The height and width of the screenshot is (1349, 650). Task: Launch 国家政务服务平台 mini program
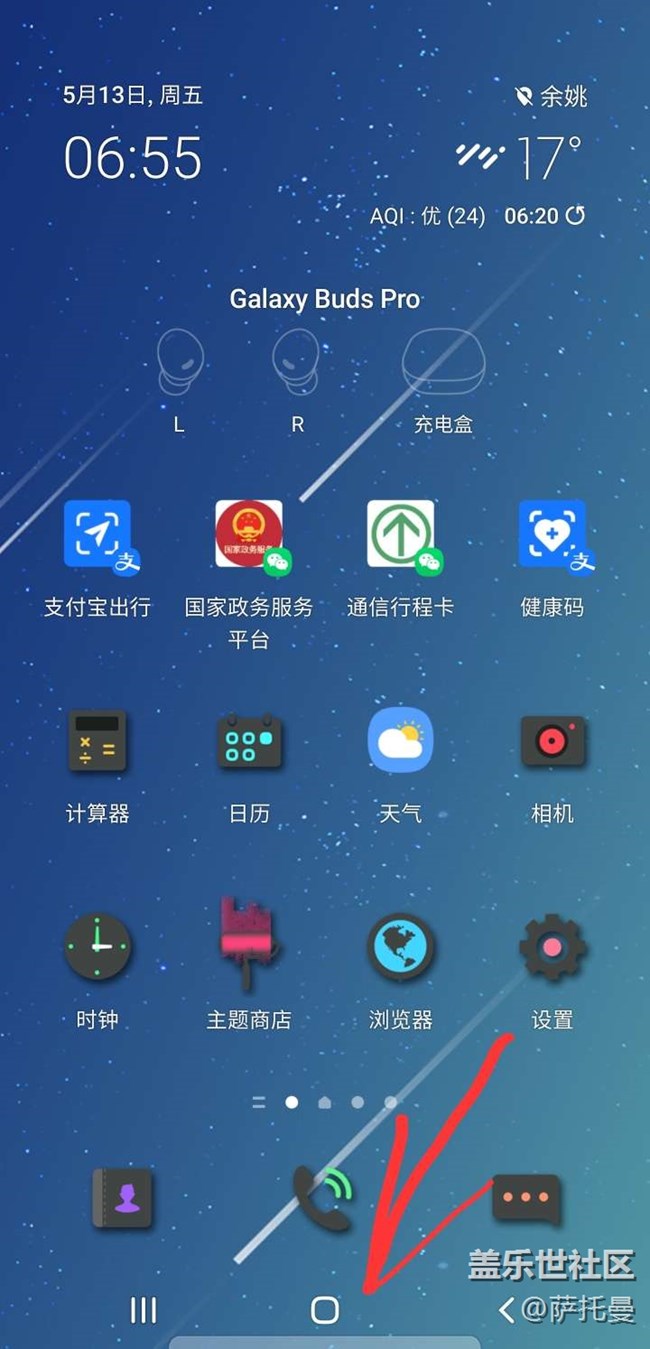pos(249,535)
